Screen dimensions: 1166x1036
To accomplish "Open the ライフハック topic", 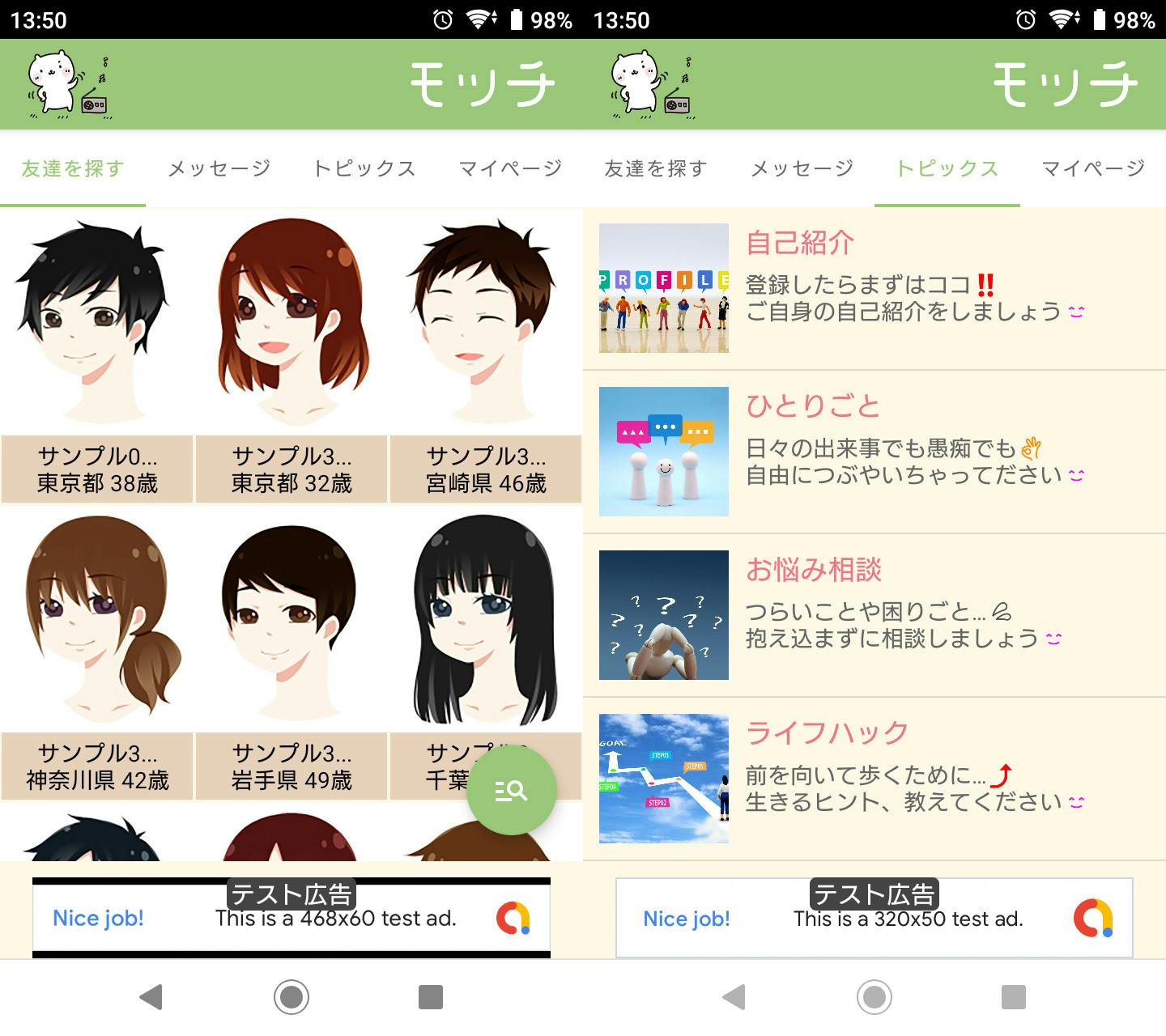I will click(874, 779).
